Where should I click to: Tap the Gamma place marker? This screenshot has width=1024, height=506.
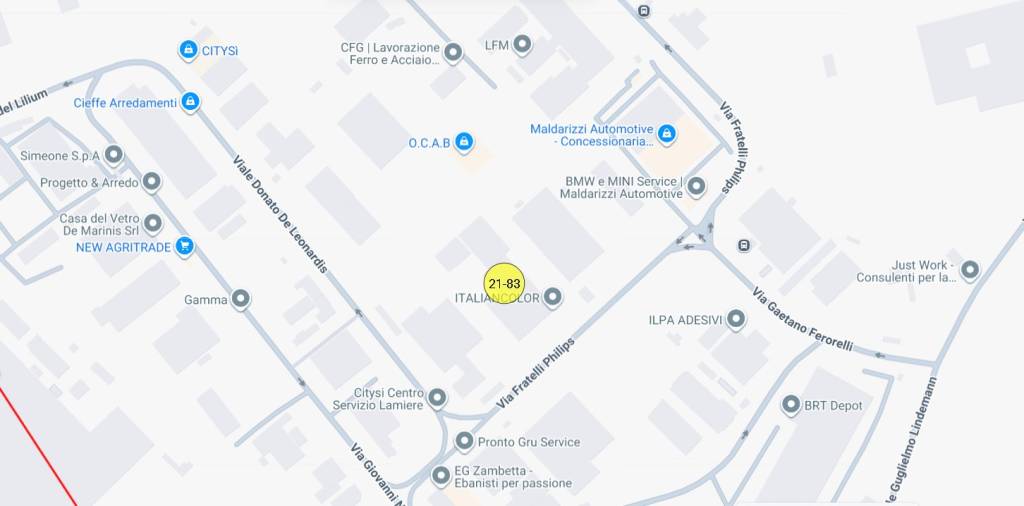click(240, 298)
